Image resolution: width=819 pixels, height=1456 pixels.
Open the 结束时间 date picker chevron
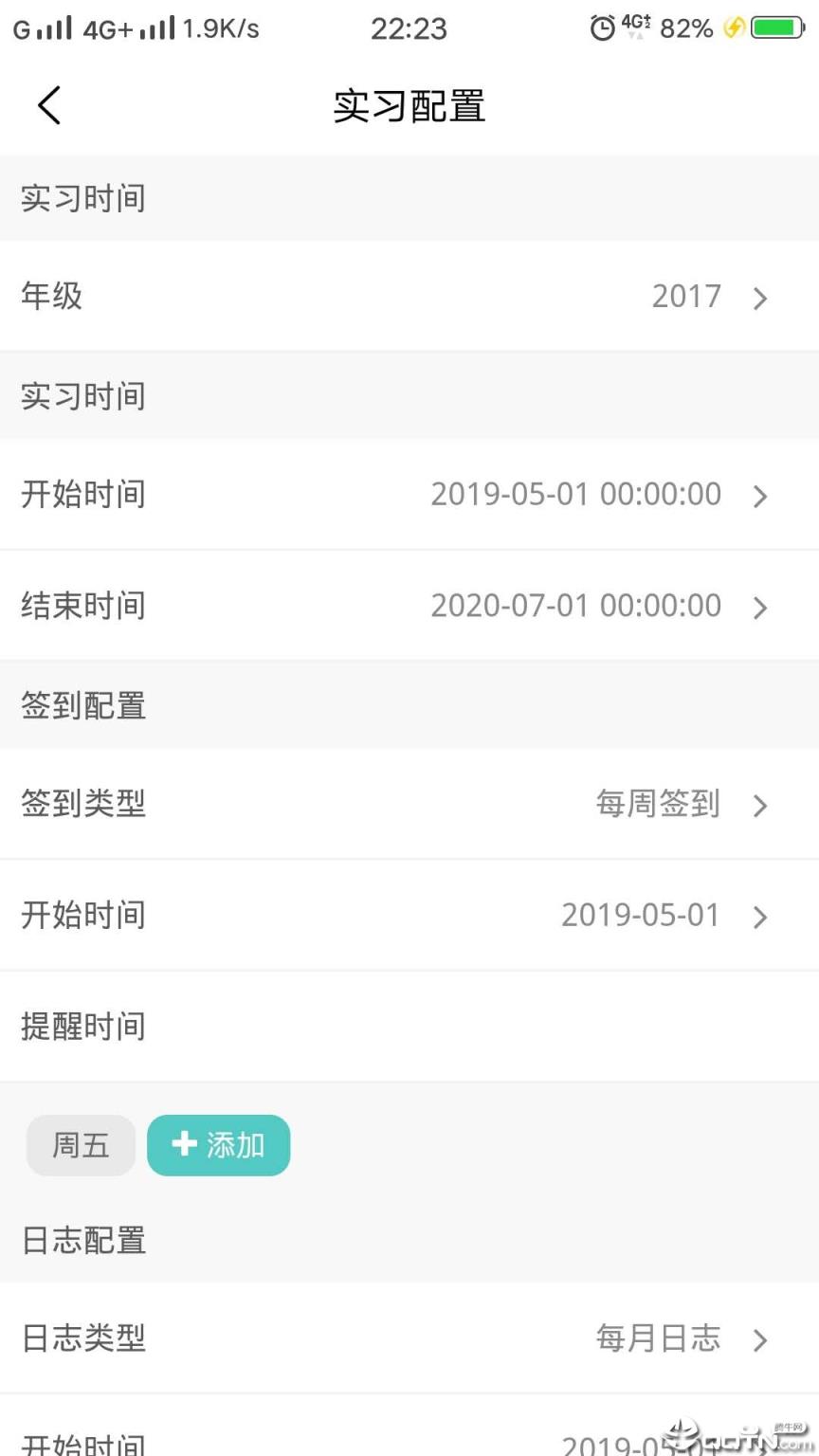(x=760, y=607)
